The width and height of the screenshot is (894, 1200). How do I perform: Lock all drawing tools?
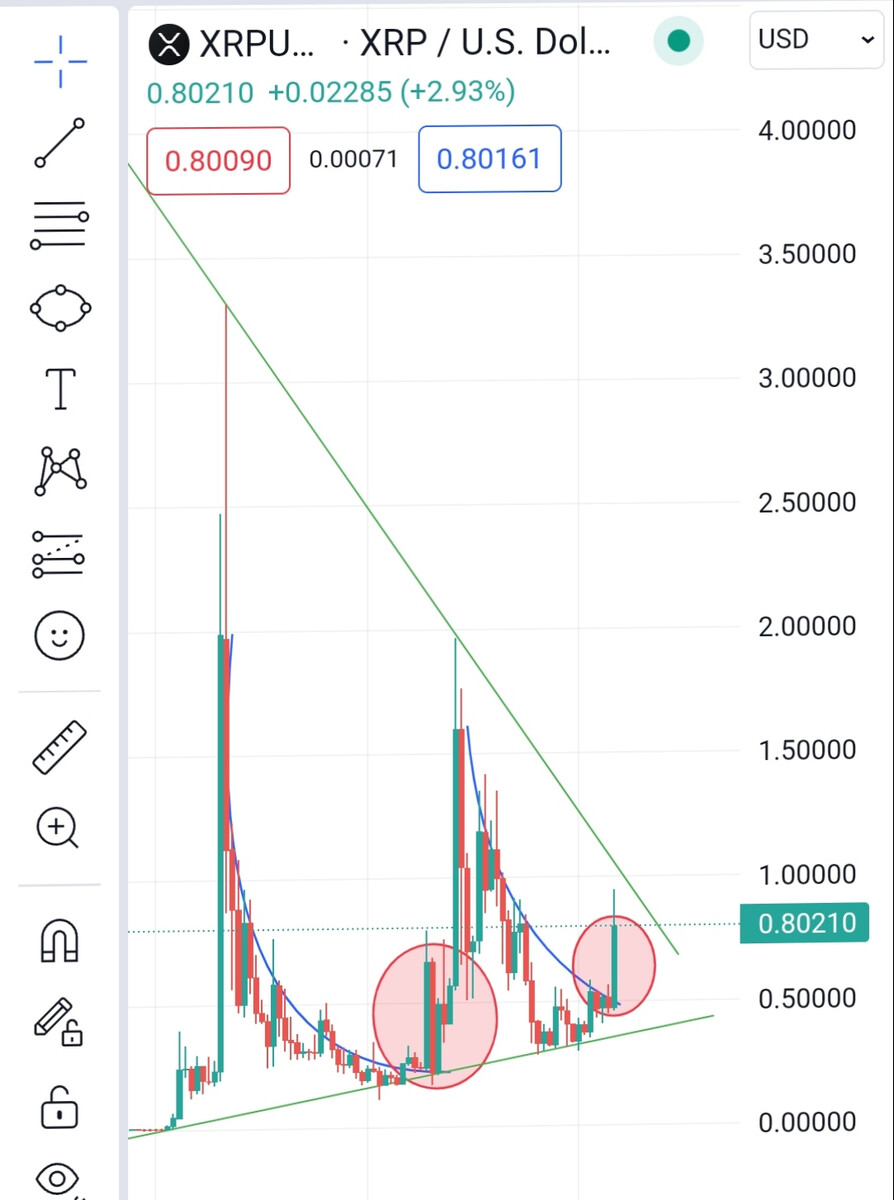[60, 1104]
